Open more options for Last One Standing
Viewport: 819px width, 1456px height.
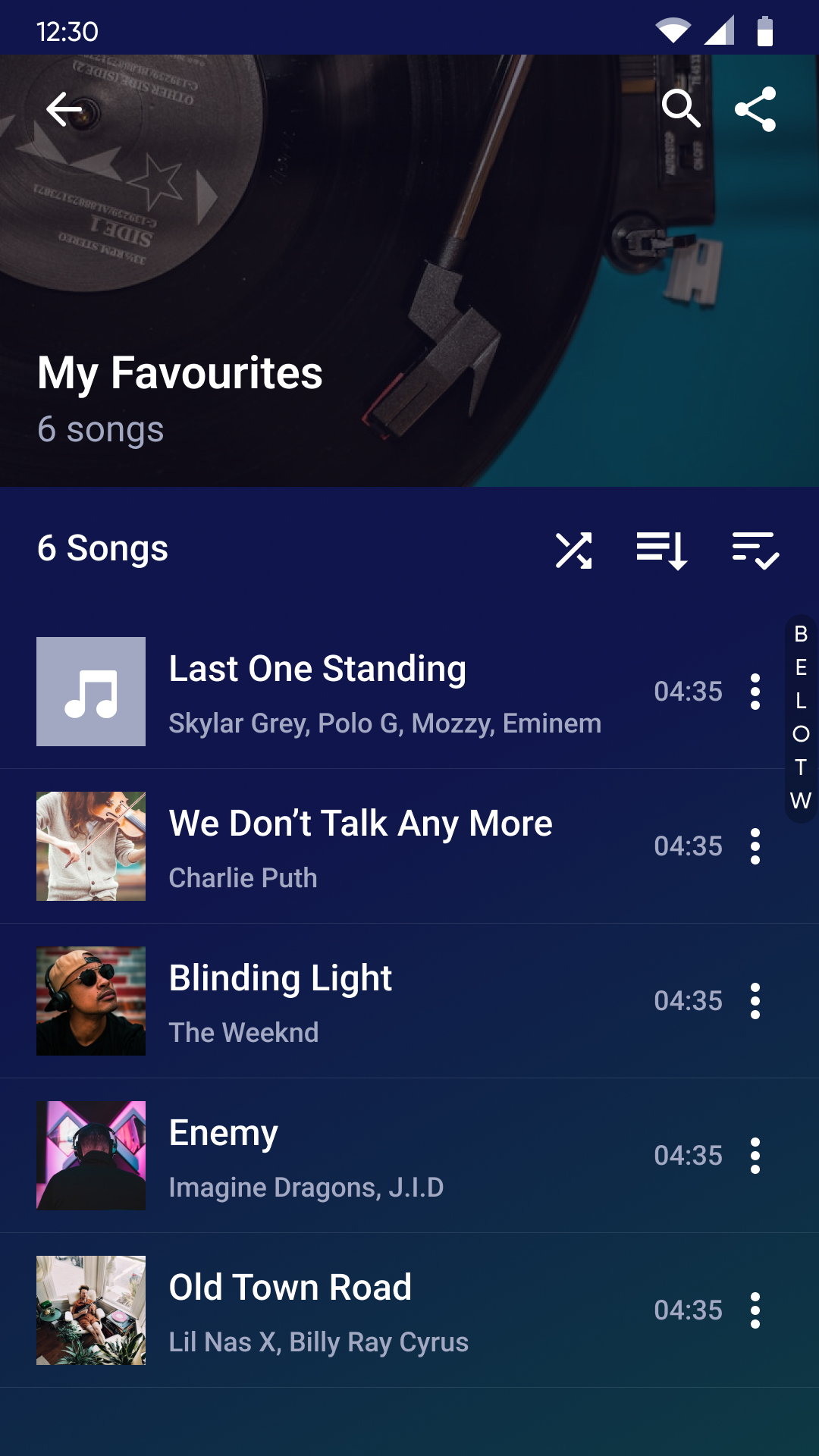pos(755,692)
